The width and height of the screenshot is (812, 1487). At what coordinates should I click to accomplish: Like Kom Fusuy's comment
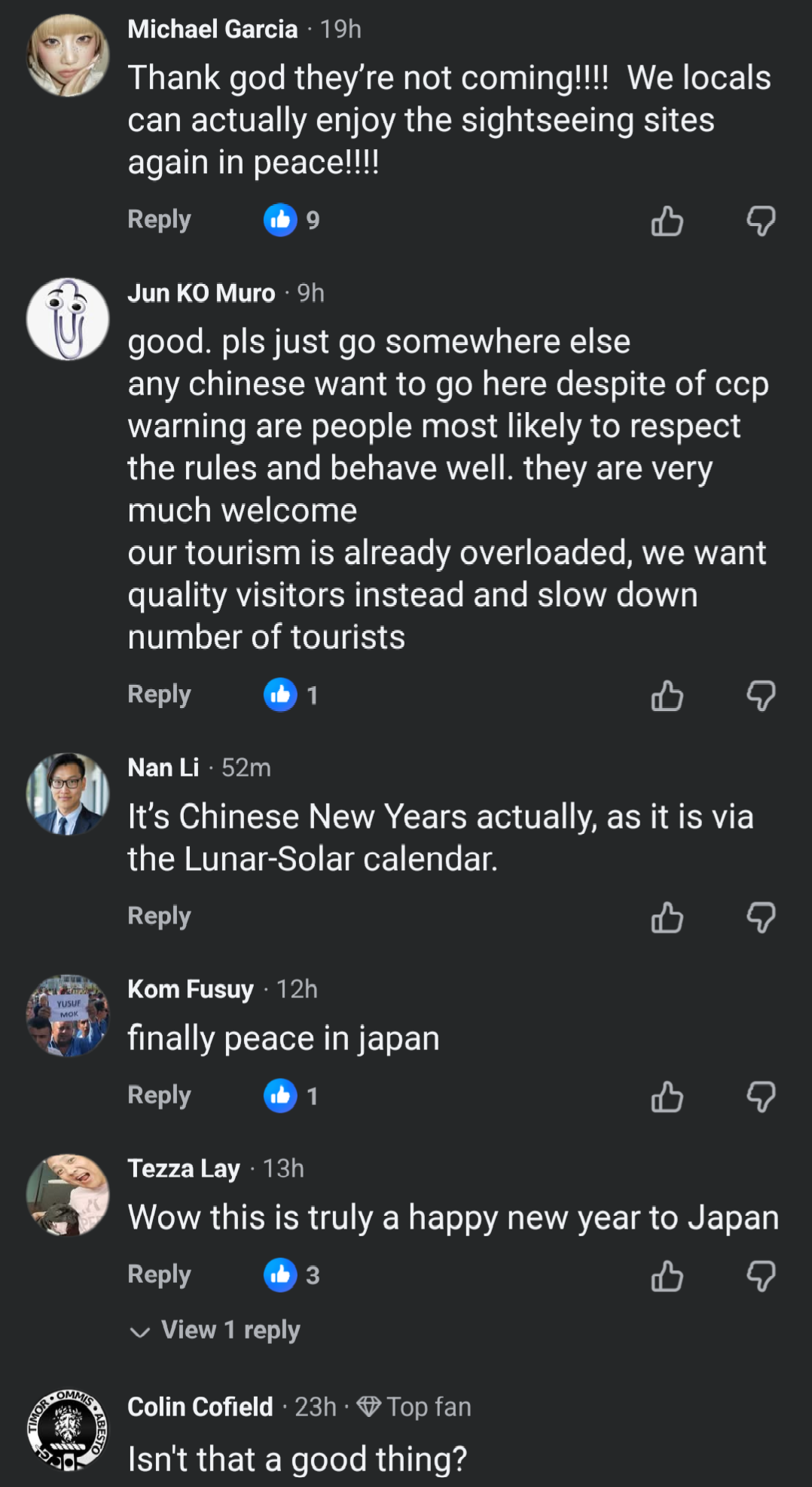click(x=667, y=1097)
